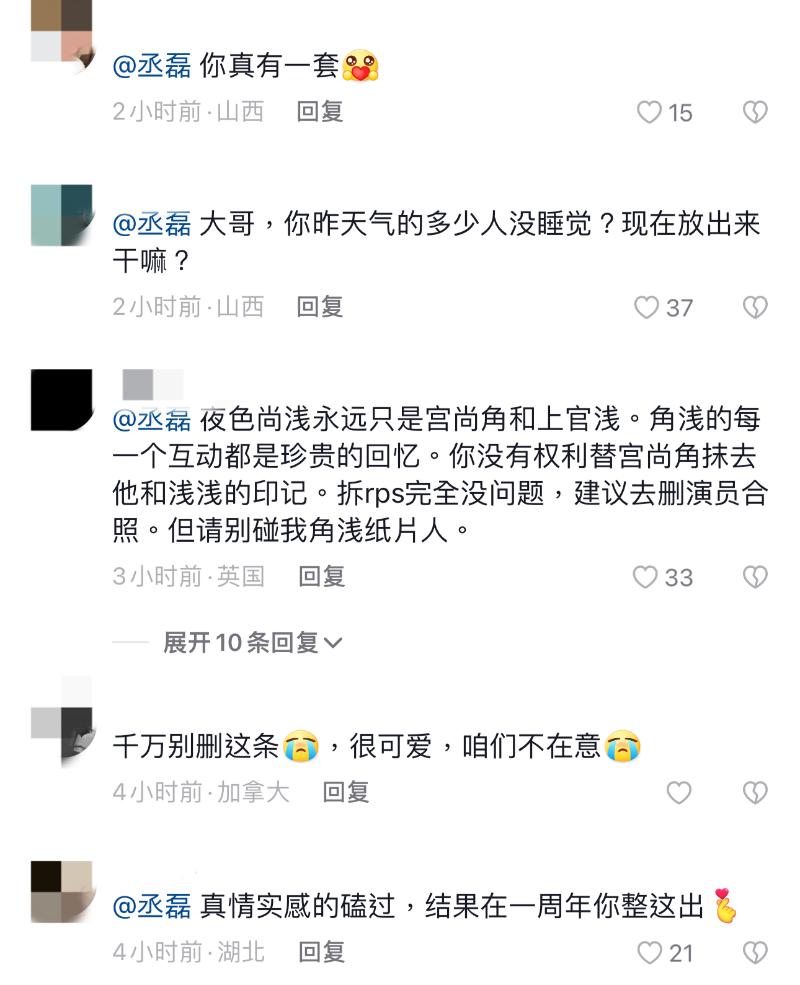Dislike the comment '真情实感的磕过'
The height and width of the screenshot is (985, 800).
coord(755,953)
